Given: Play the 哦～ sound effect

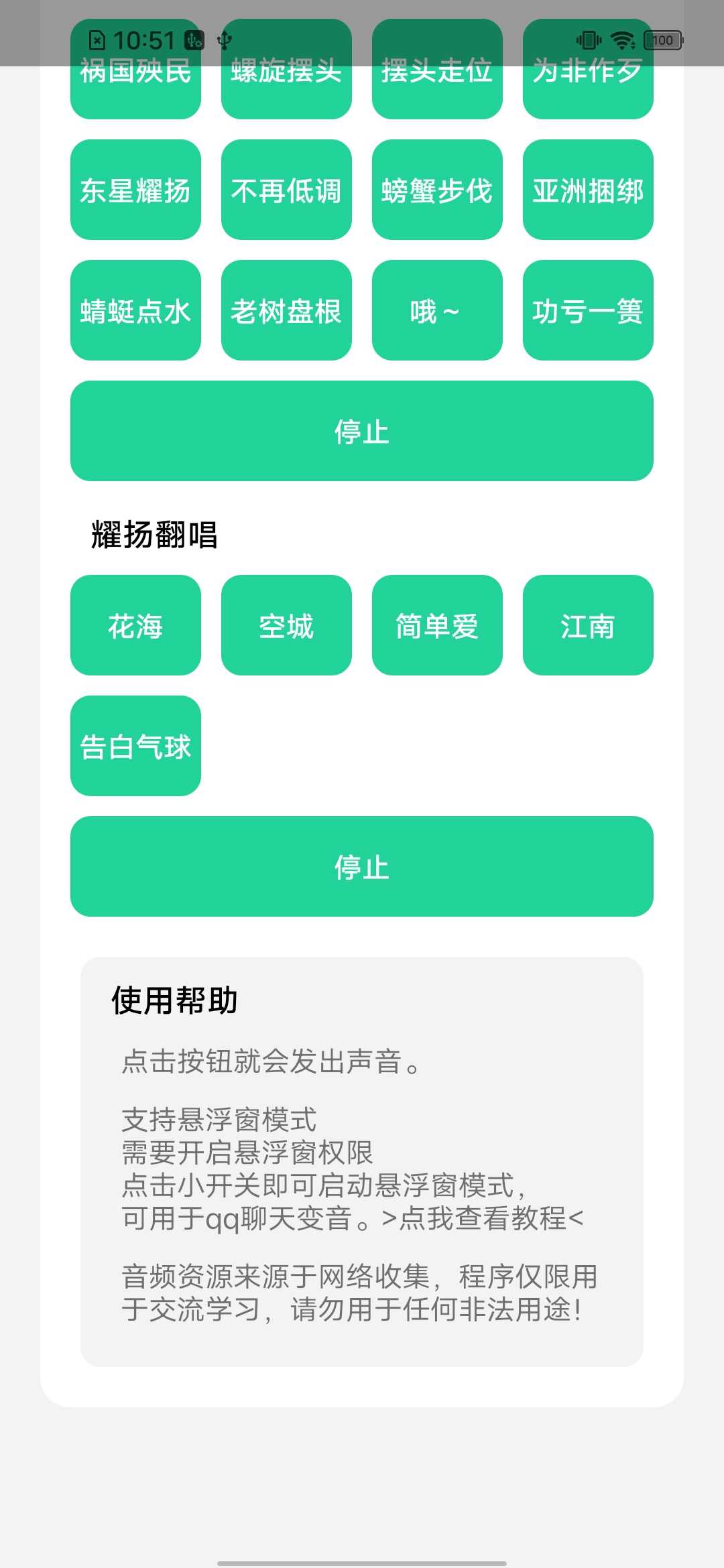Looking at the screenshot, I should tap(436, 310).
